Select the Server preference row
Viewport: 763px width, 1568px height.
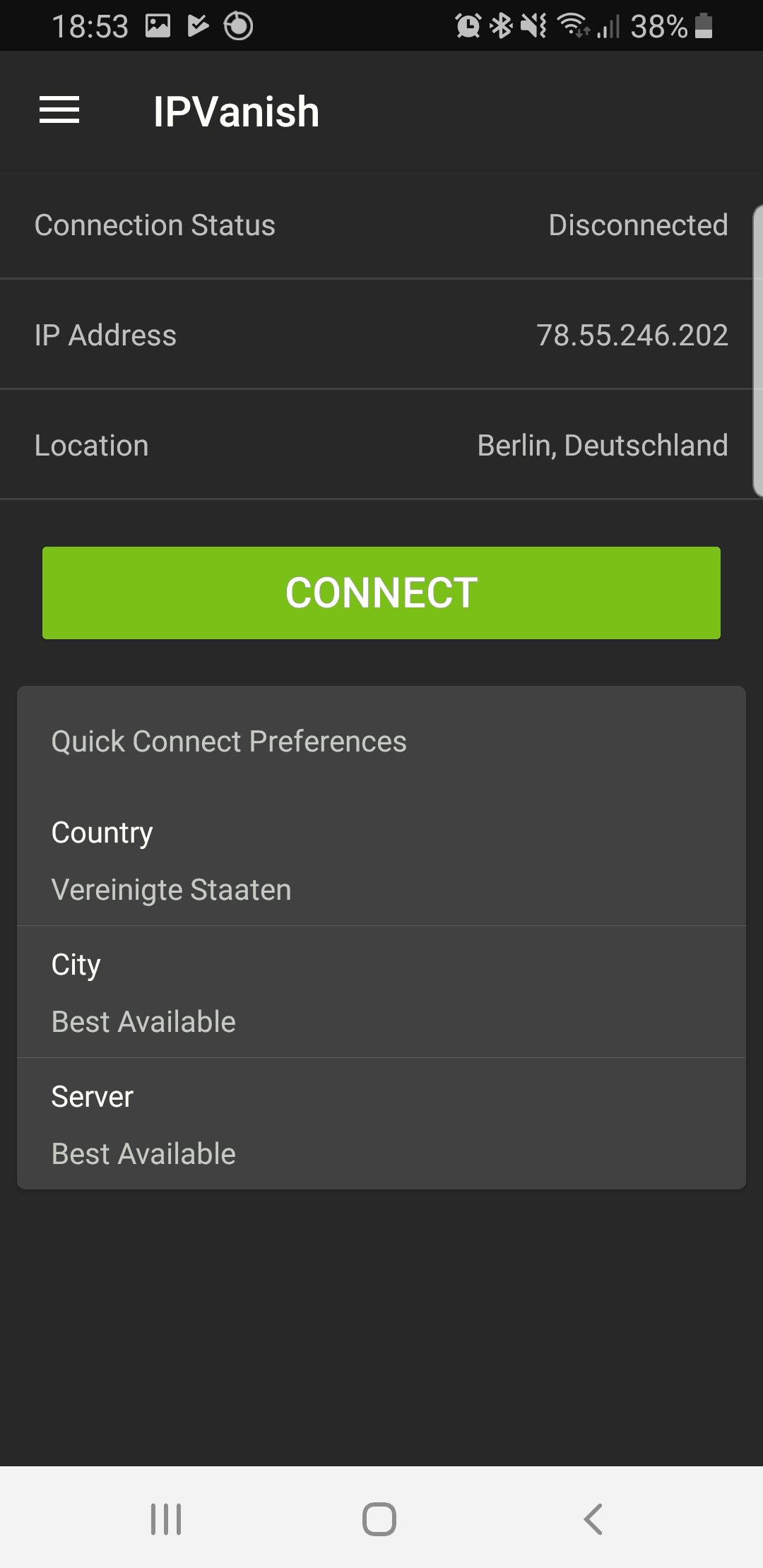pyautogui.click(x=381, y=1124)
